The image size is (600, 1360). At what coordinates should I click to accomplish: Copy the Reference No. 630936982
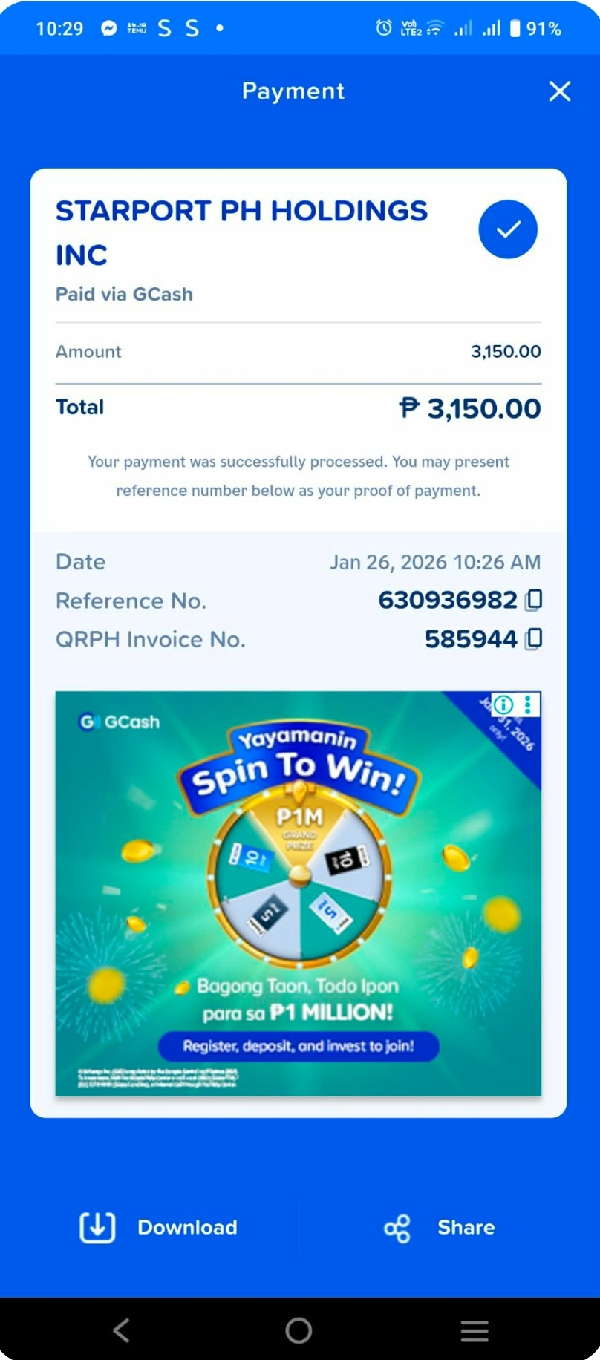click(x=534, y=601)
